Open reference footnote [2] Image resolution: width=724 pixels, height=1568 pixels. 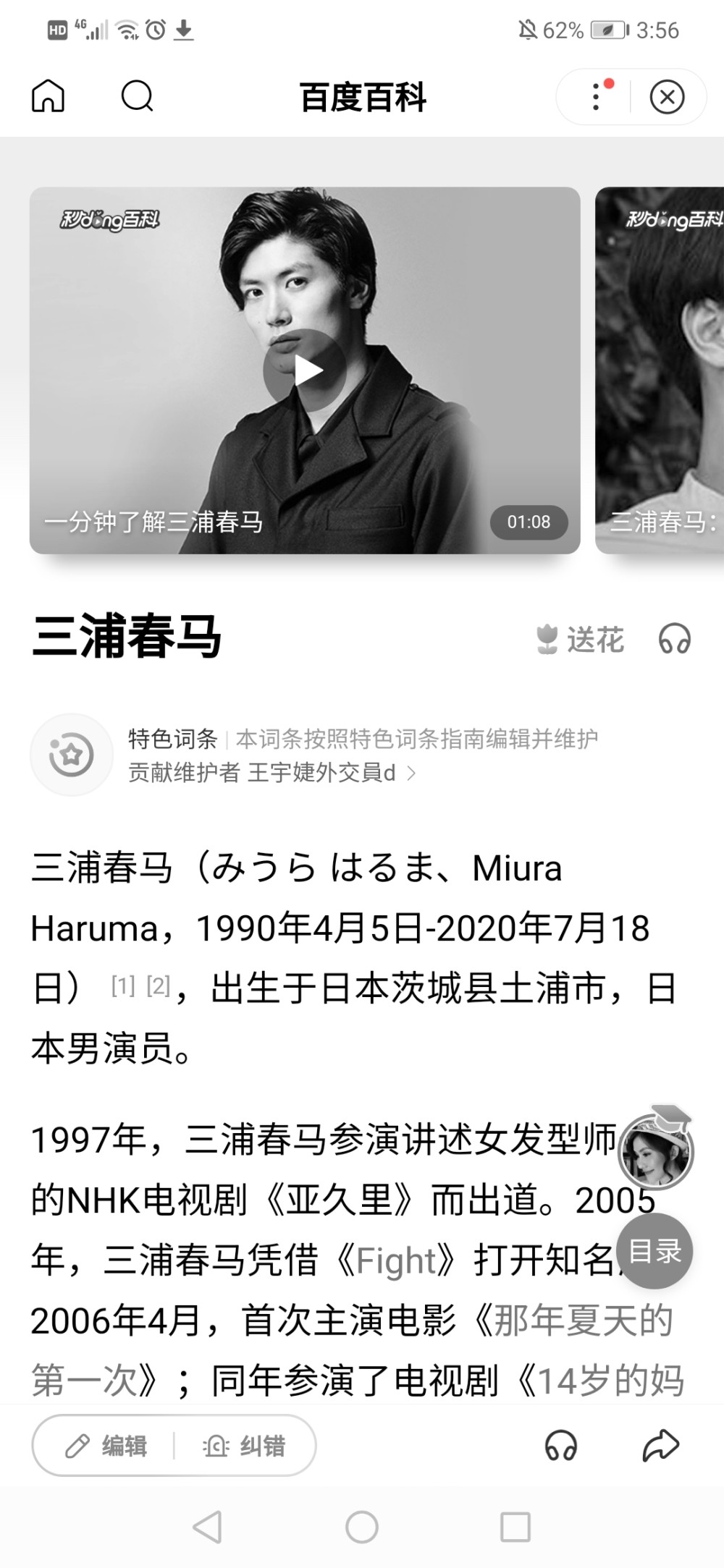click(x=159, y=986)
